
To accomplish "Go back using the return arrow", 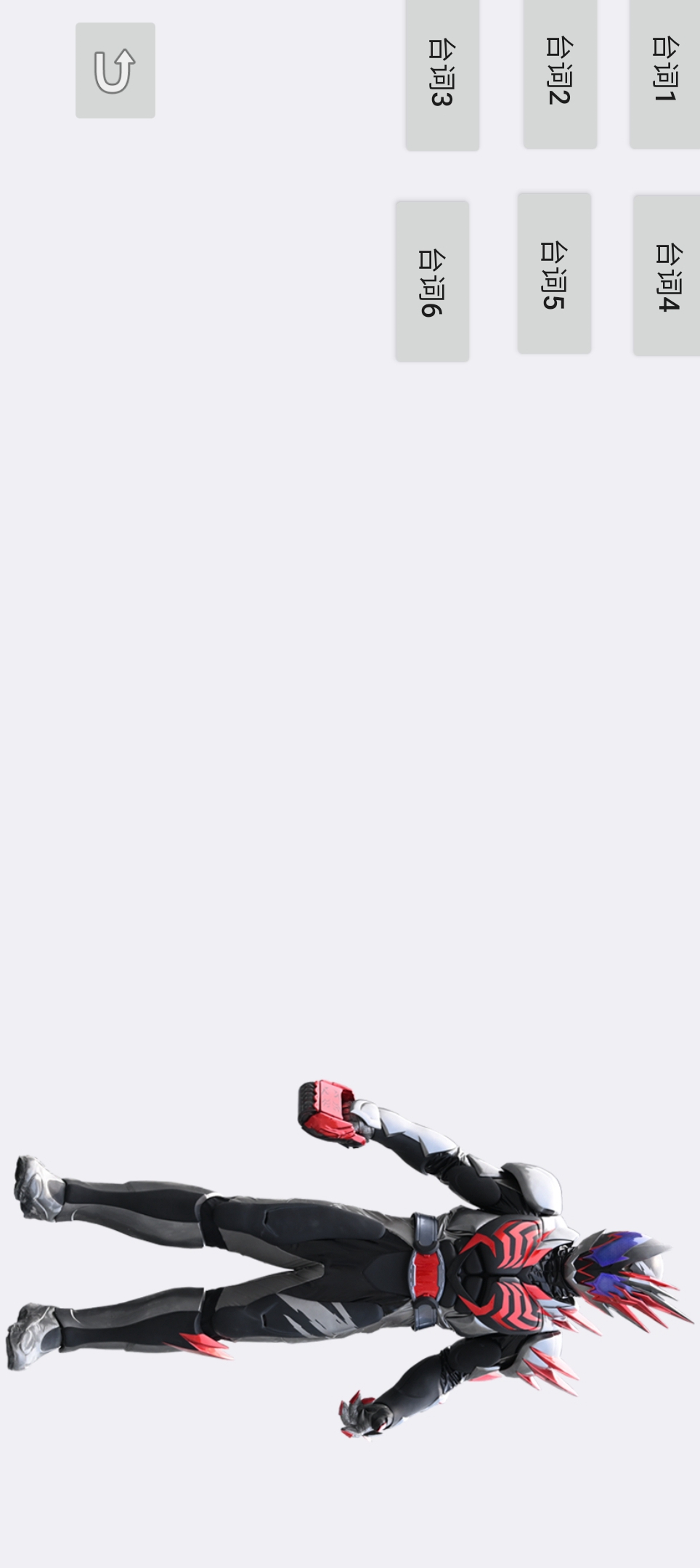I will (x=115, y=70).
